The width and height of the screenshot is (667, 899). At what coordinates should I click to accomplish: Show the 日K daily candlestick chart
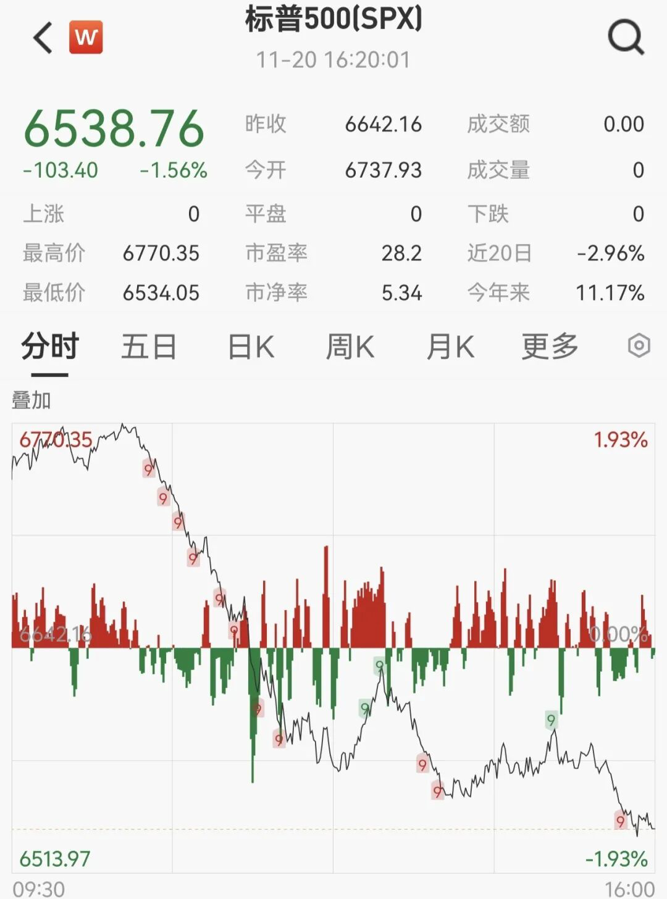(x=250, y=347)
